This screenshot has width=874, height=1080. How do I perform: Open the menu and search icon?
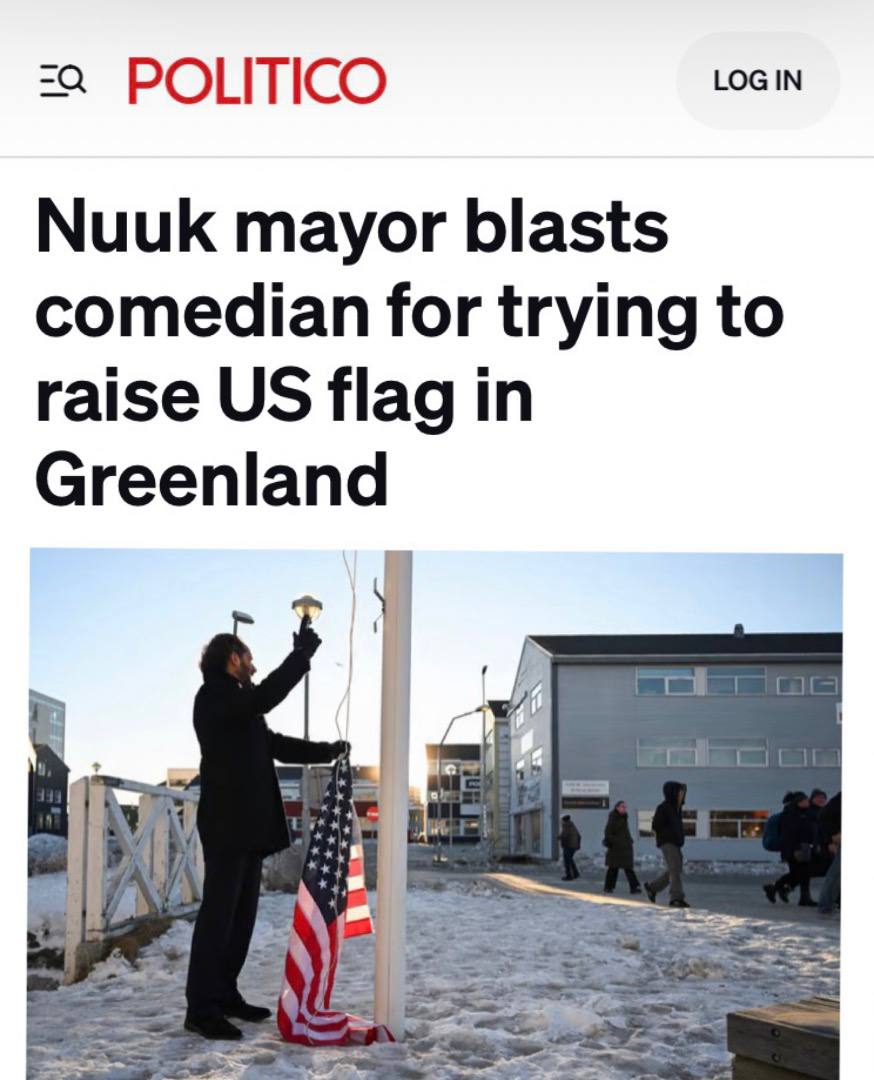62,81
